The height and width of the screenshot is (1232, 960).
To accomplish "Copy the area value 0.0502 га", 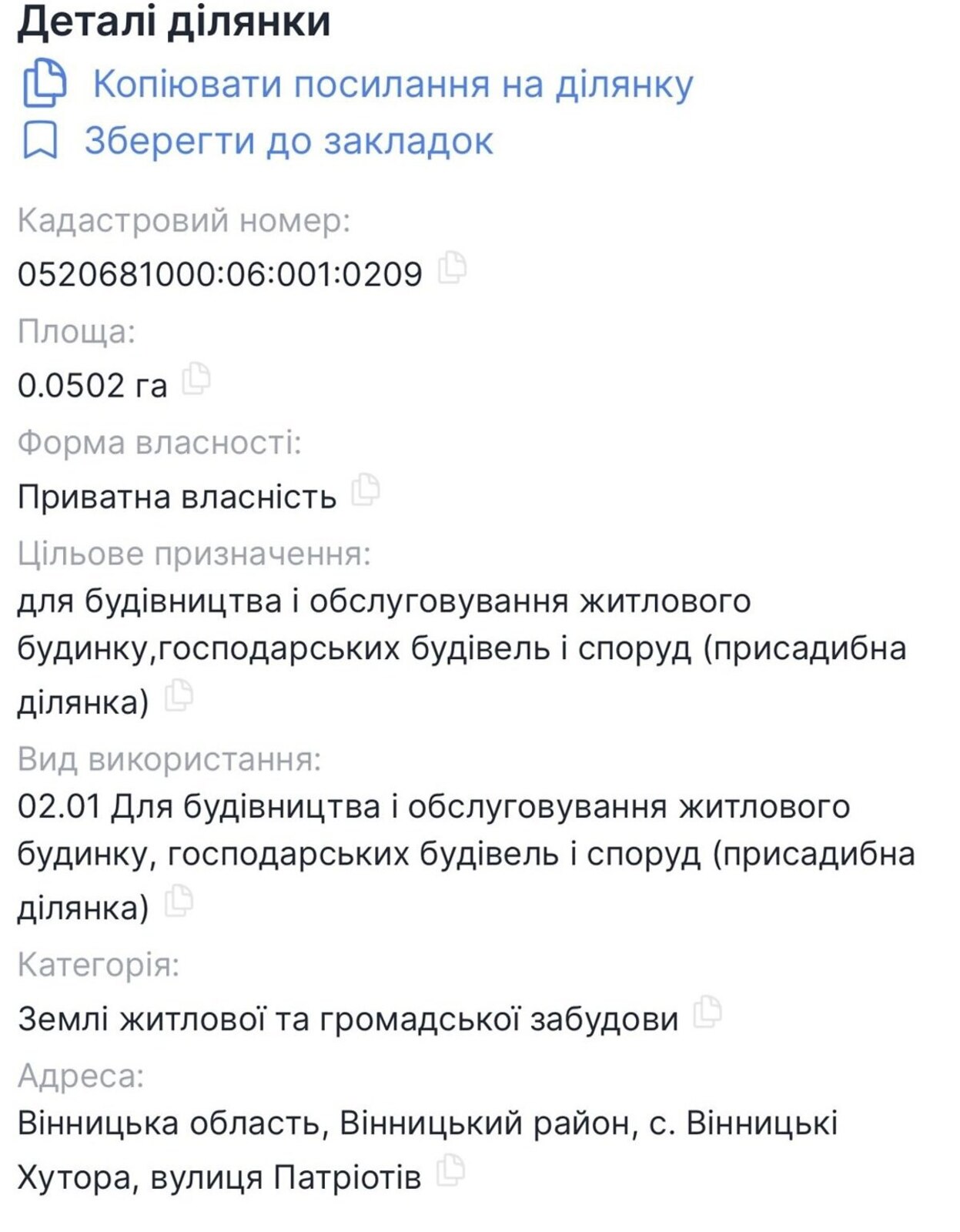I will coord(196,378).
